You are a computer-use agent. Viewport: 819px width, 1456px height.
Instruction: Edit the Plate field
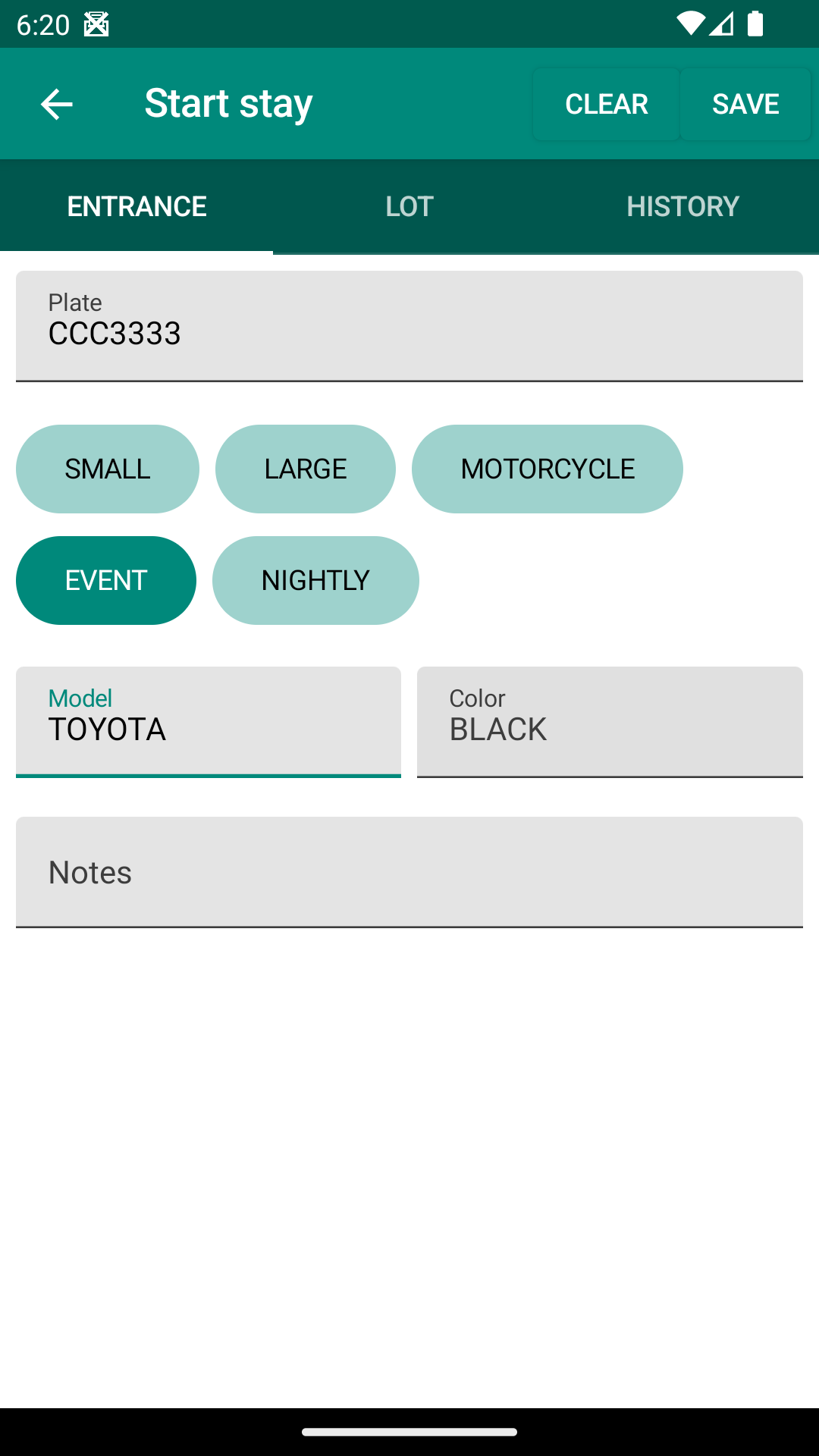click(x=409, y=326)
